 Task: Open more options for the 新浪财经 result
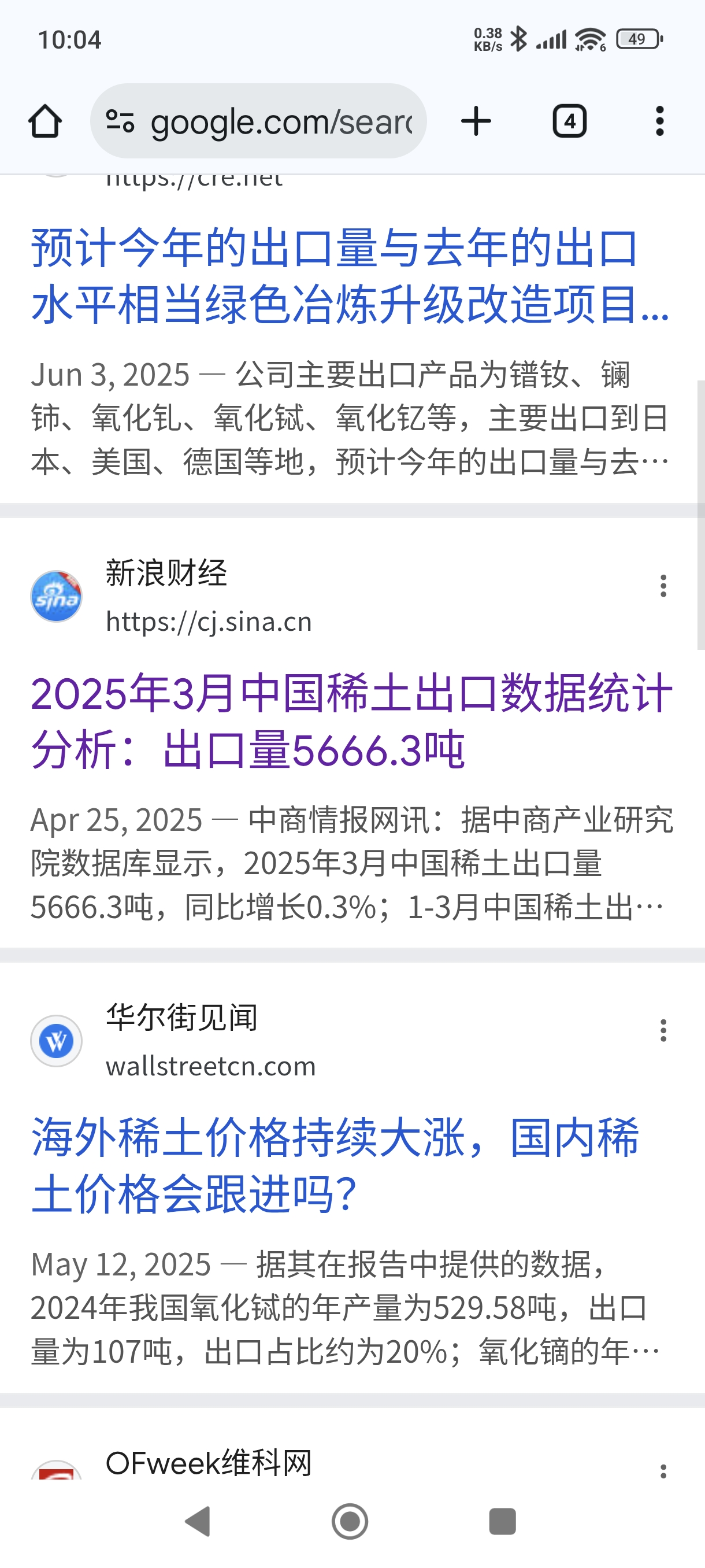pyautogui.click(x=663, y=586)
